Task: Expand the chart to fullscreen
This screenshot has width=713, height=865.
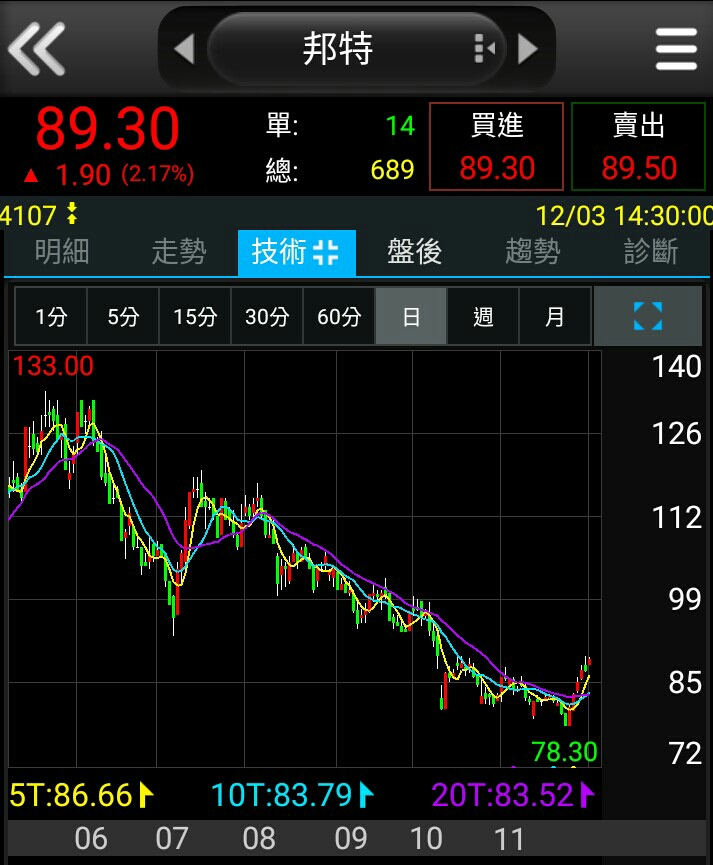Action: point(648,317)
